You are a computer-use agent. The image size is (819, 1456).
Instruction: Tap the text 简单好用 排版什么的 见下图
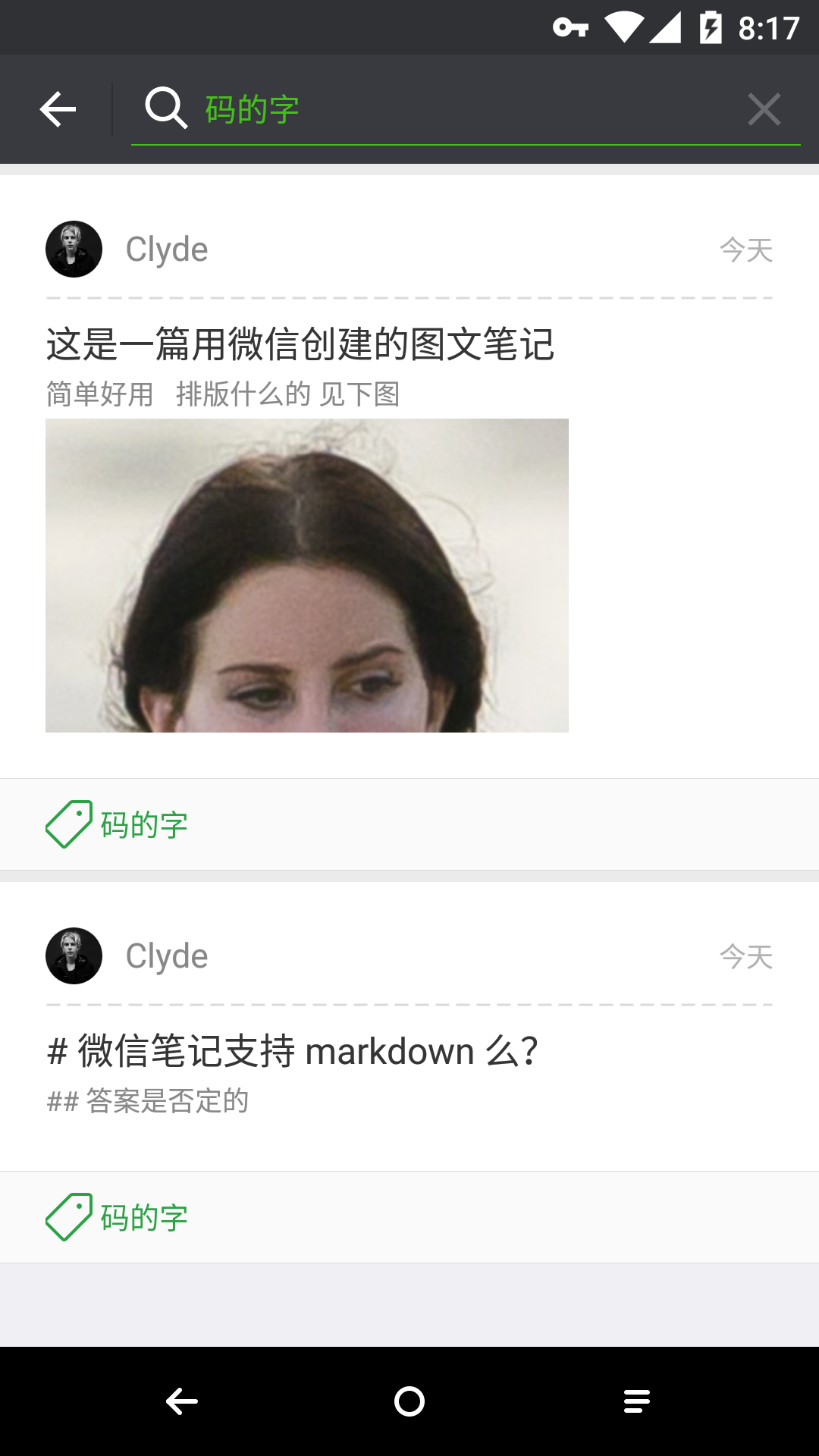tap(224, 394)
